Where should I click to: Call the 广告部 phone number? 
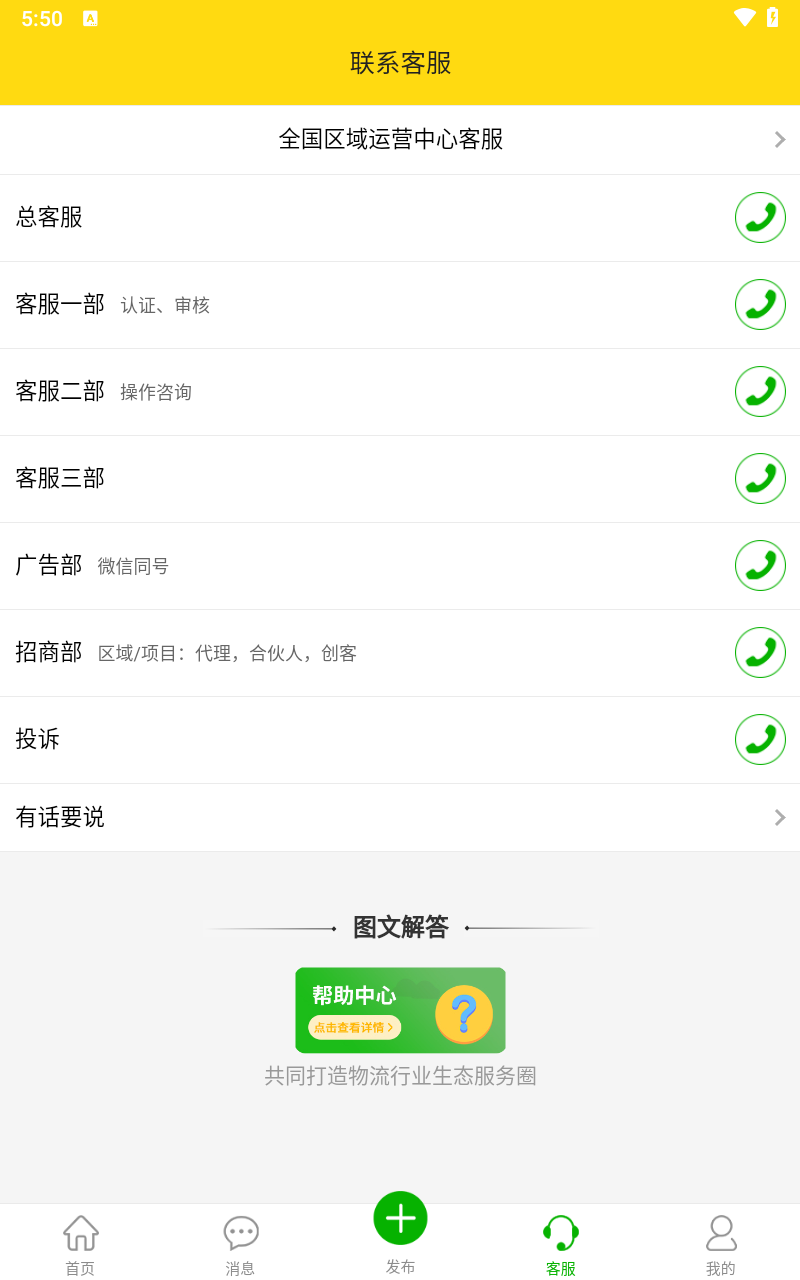[760, 566]
